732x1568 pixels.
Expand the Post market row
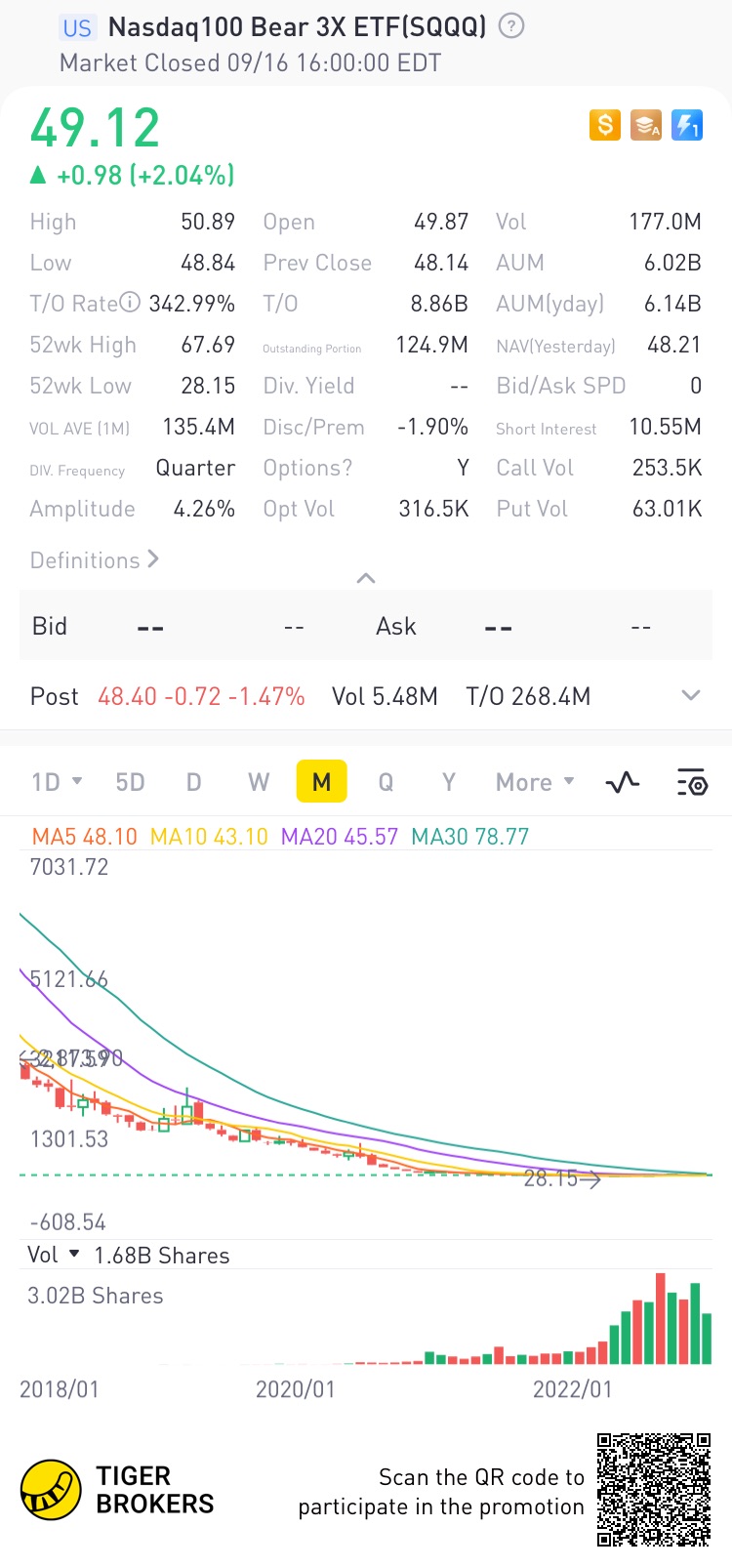(x=690, y=696)
